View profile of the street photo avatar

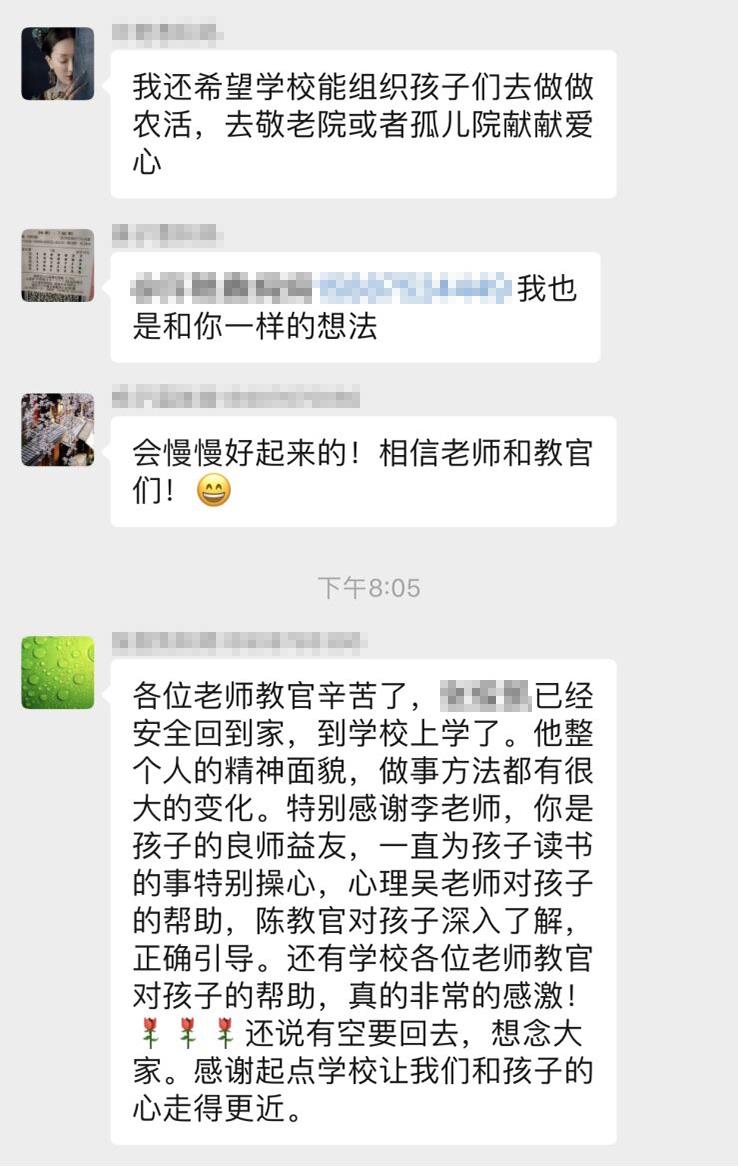[x=58, y=429]
